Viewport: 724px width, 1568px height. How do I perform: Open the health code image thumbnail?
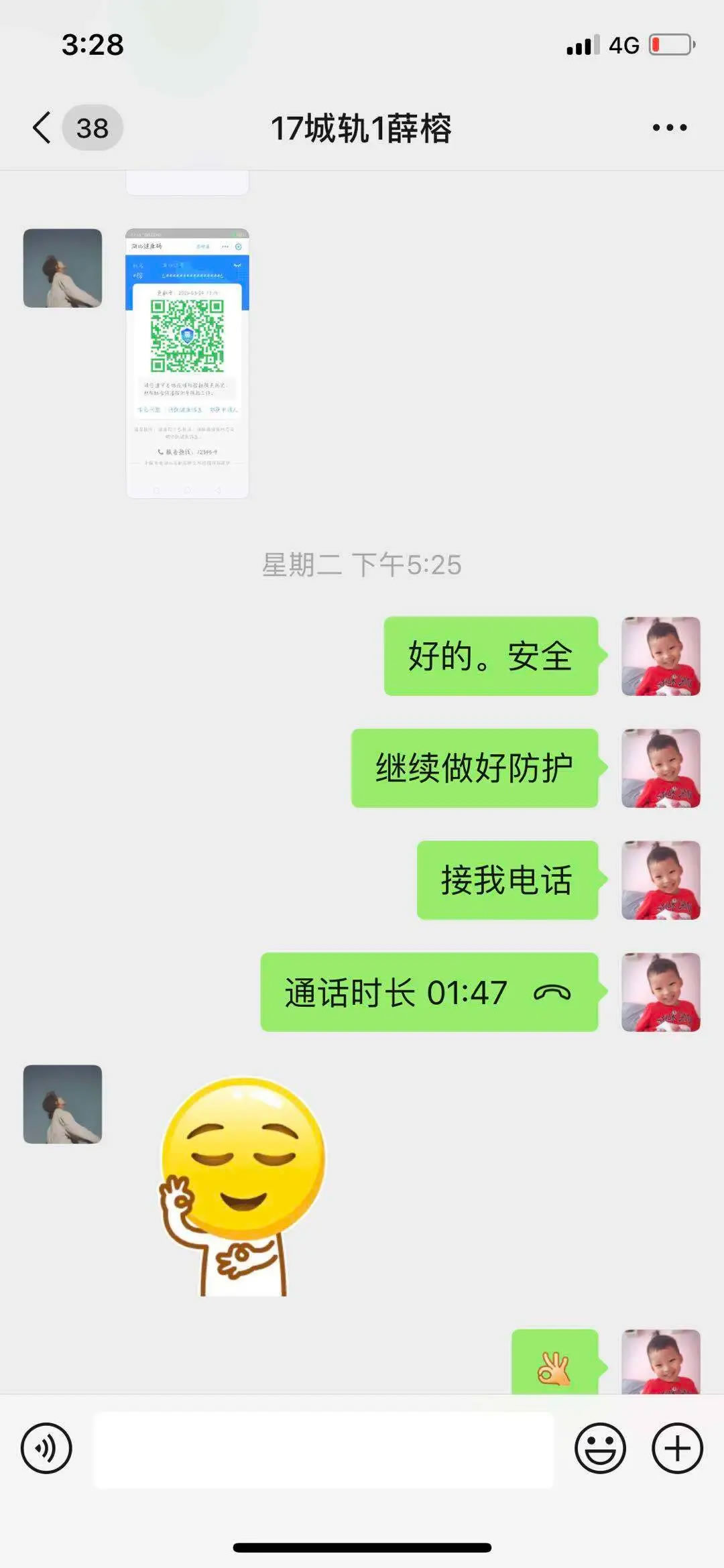click(187, 363)
